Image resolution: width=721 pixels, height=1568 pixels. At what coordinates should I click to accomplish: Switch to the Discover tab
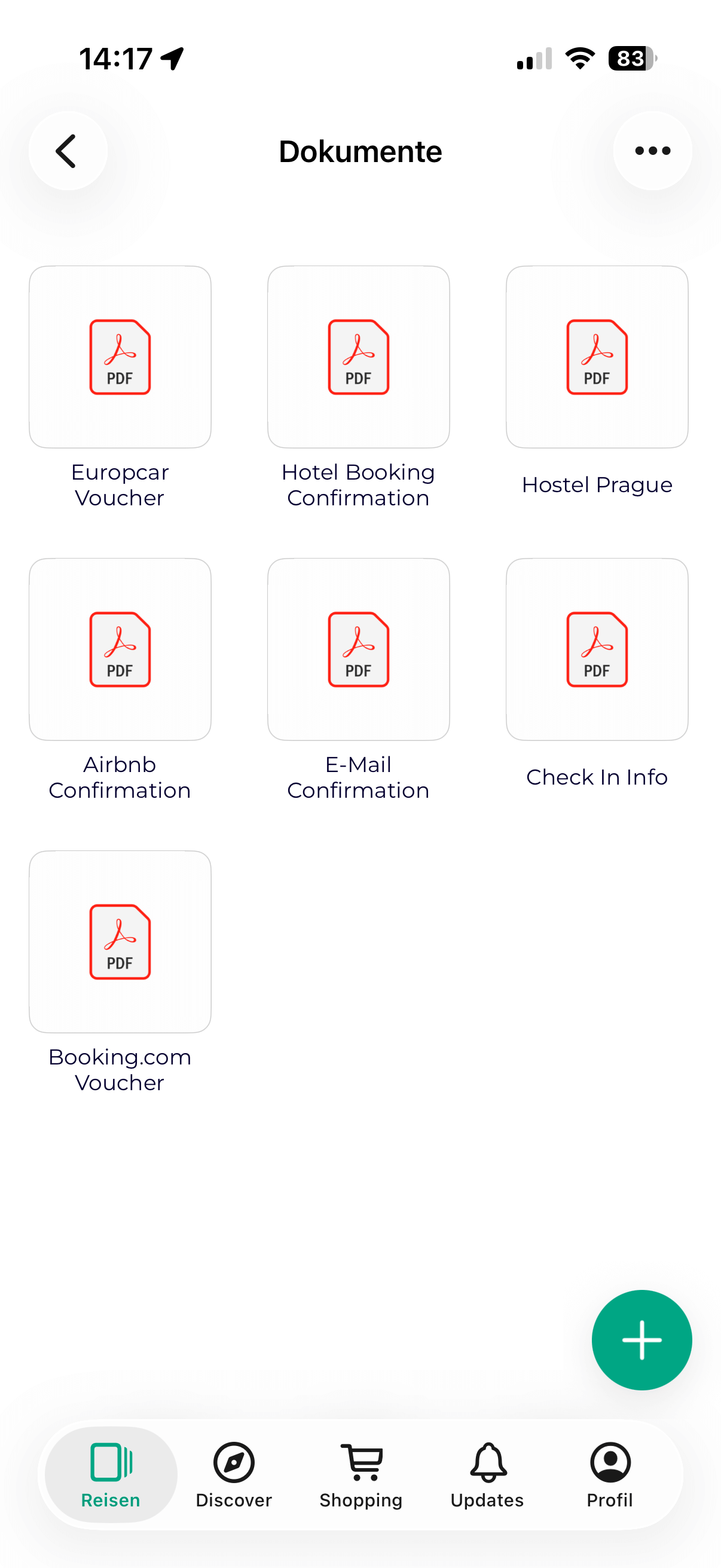(234, 1474)
